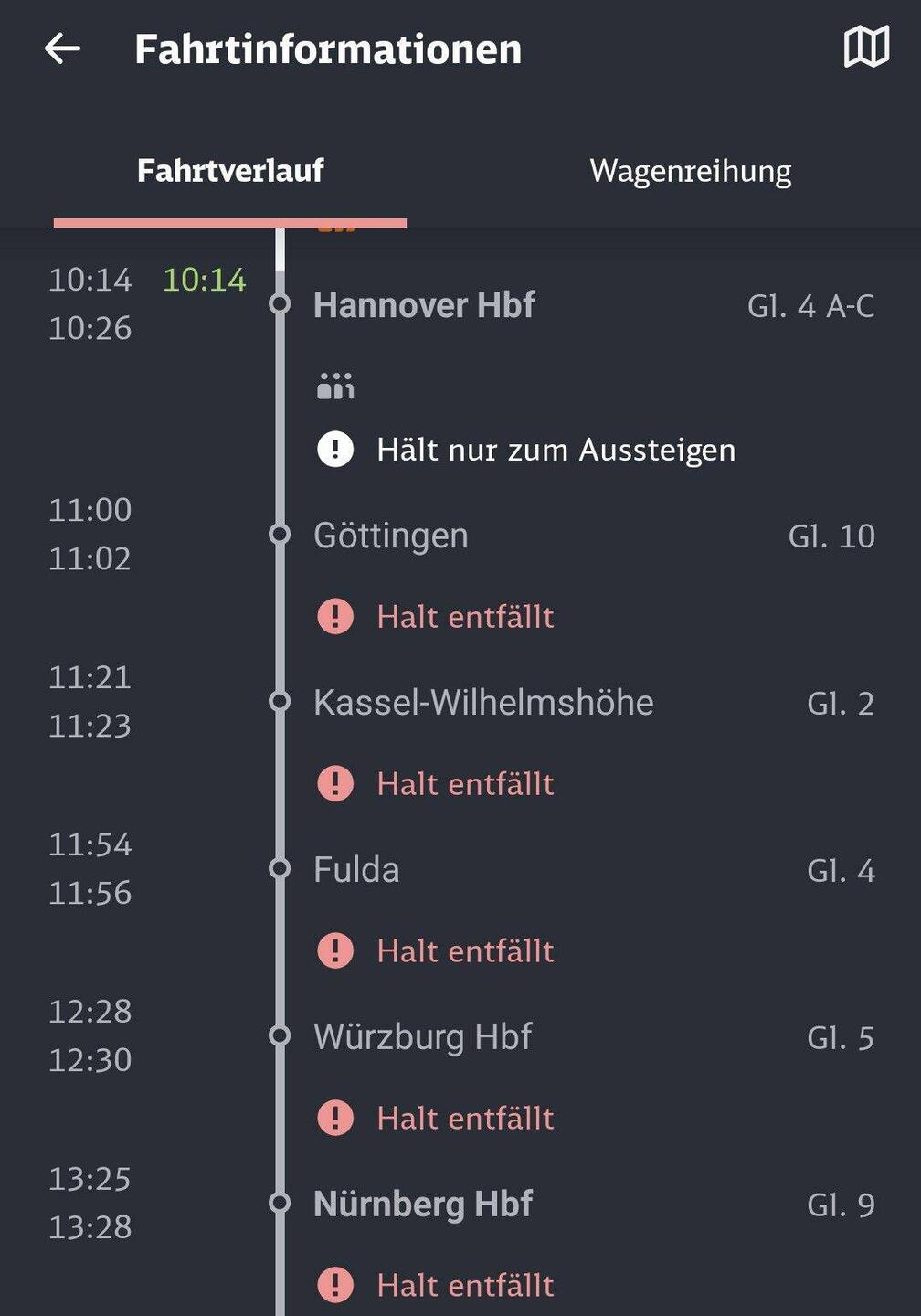Screen dimensions: 921x1316
Task: Go back from Fahrtinformationen
Action: click(x=62, y=48)
